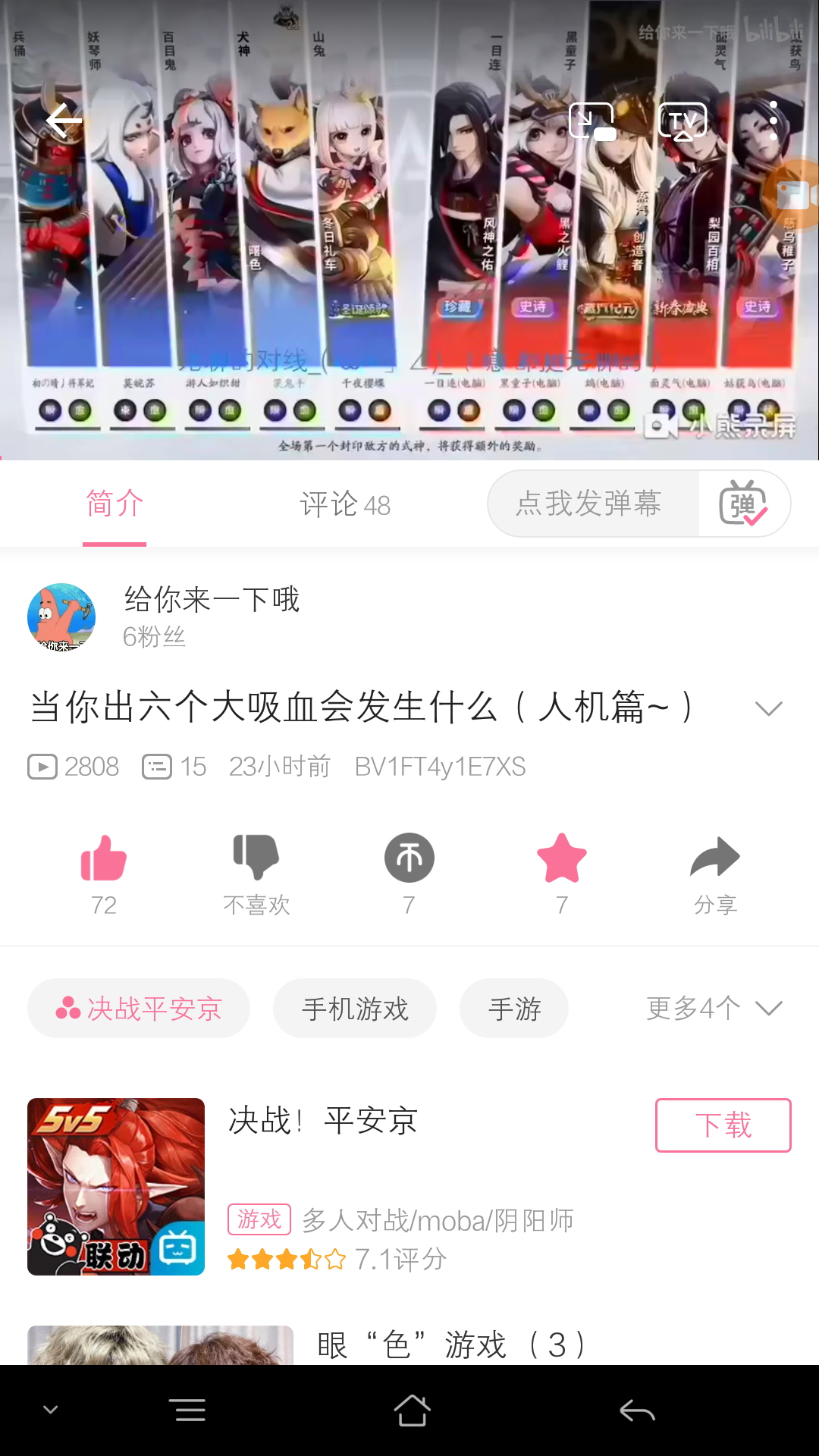Expand 更多4个 to show more tags
The width and height of the screenshot is (819, 1456).
tap(711, 1008)
